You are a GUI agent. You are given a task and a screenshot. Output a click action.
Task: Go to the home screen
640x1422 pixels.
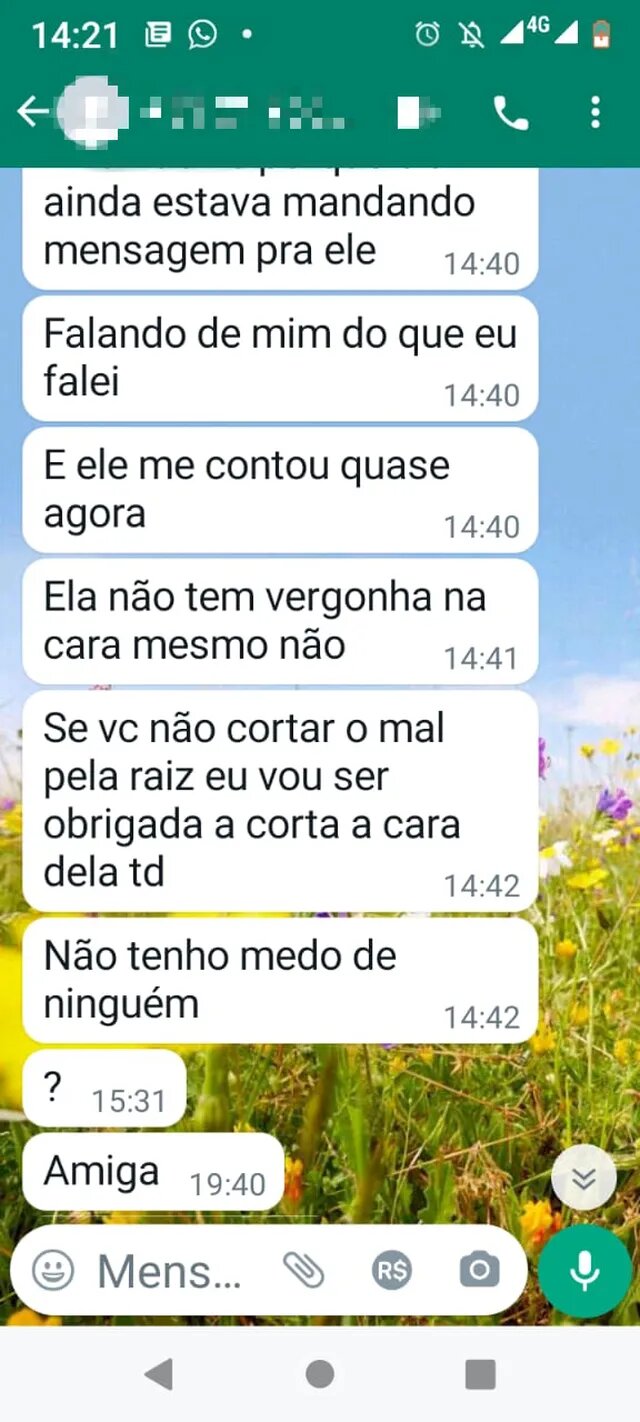(320, 1375)
